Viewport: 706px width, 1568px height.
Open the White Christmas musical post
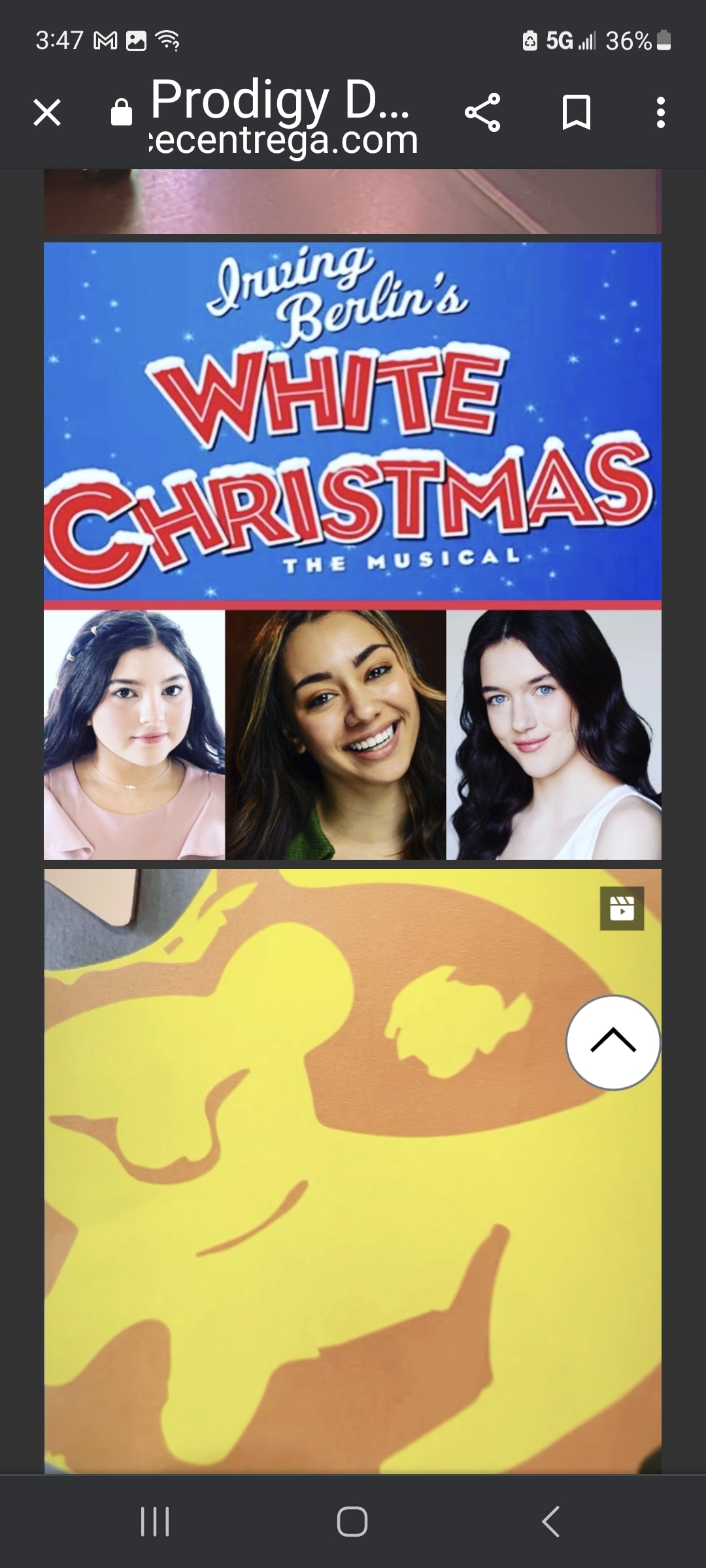(x=352, y=551)
